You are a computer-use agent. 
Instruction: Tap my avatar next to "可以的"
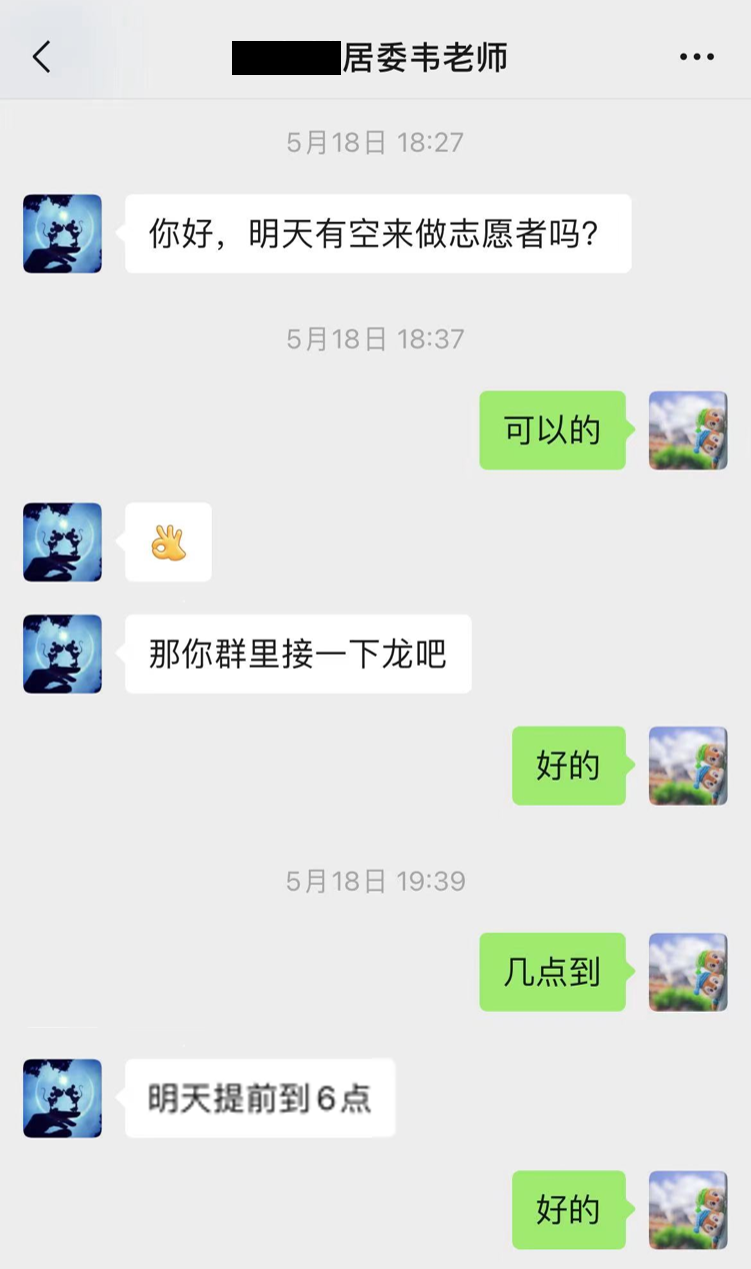point(688,430)
